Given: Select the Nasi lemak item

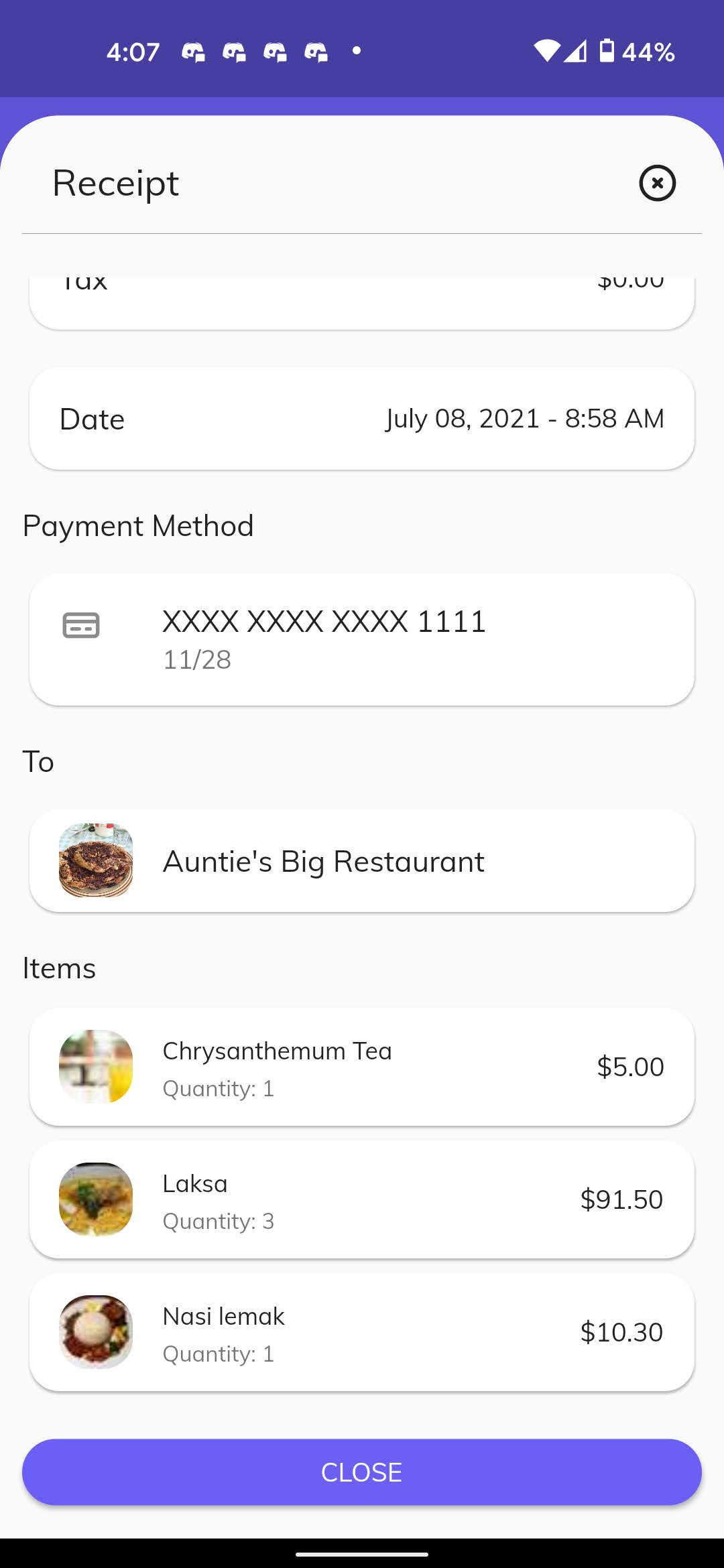Looking at the screenshot, I should pos(362,1332).
